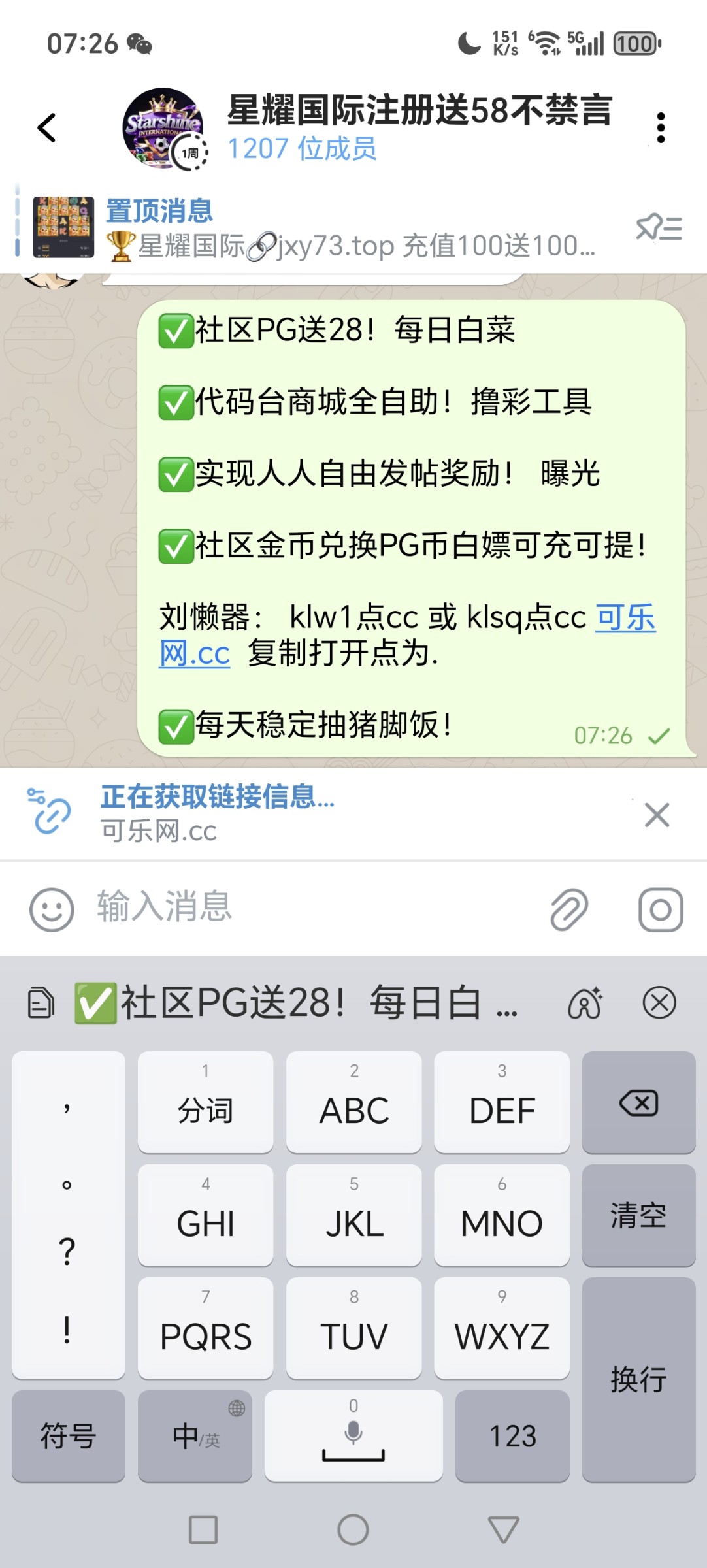Tap the clipboard icon in suggestion bar
Image resolution: width=707 pixels, height=1568 pixels.
(41, 1004)
